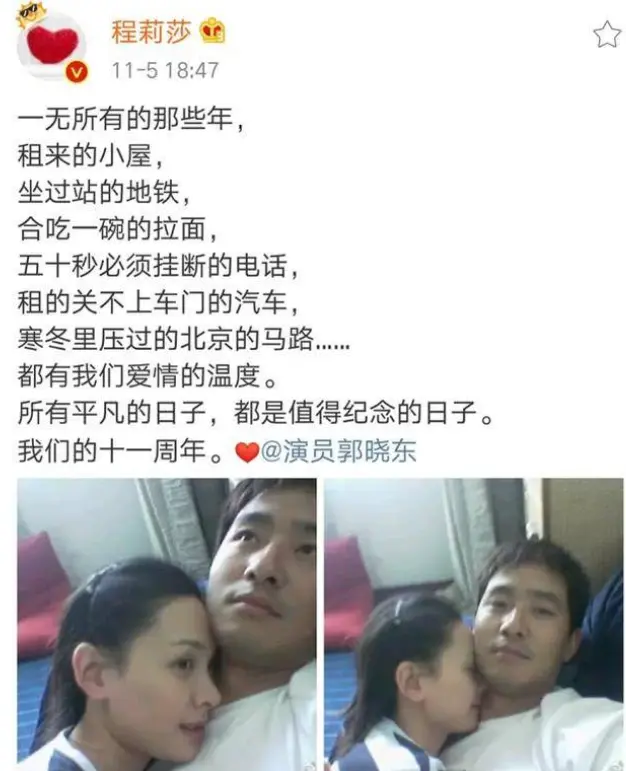View the first photo of the couple
The width and height of the screenshot is (626, 771).
(166, 623)
